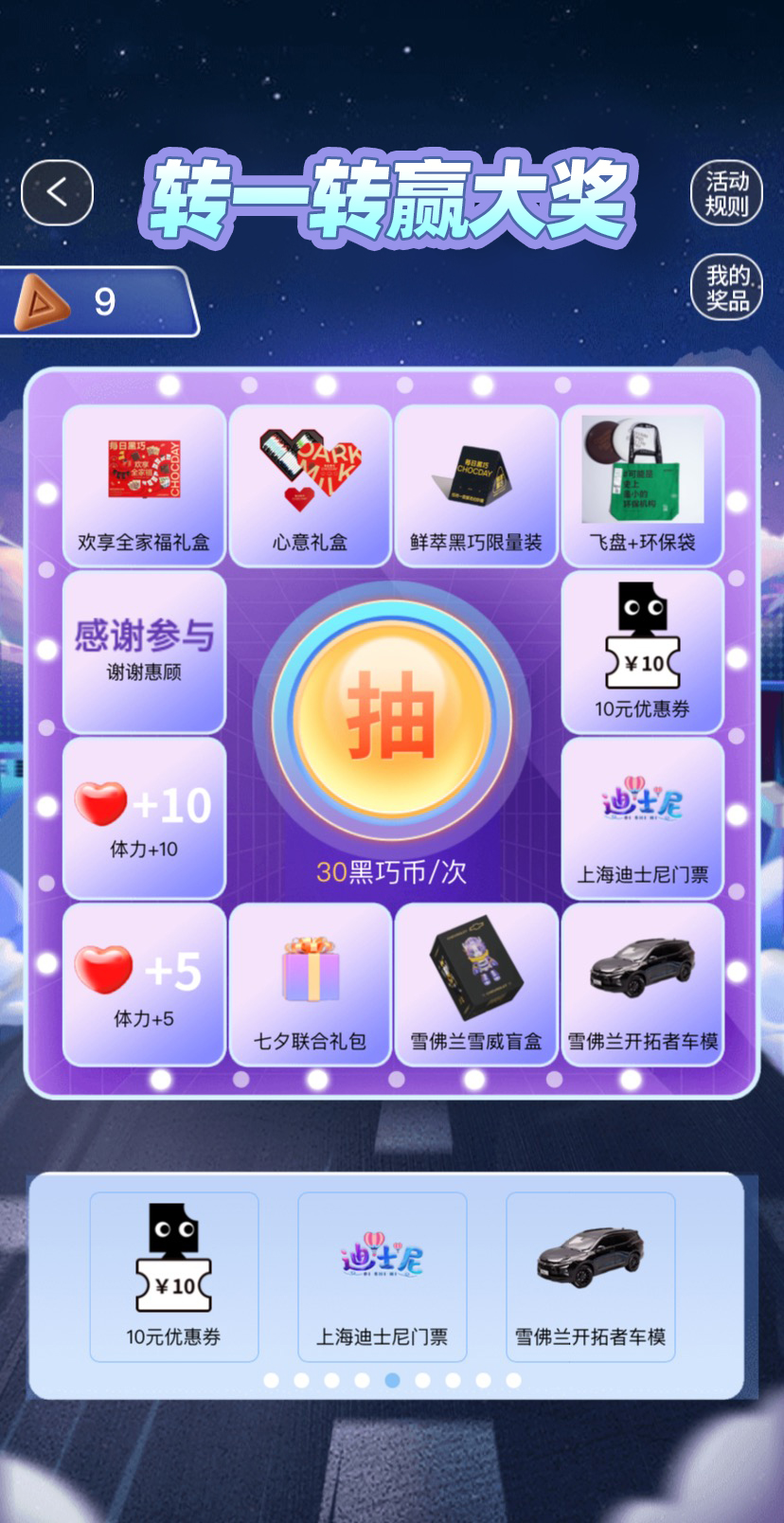Viewport: 784px width, 1523px height.
Task: Tap the 抽 draw button
Action: click(x=391, y=717)
